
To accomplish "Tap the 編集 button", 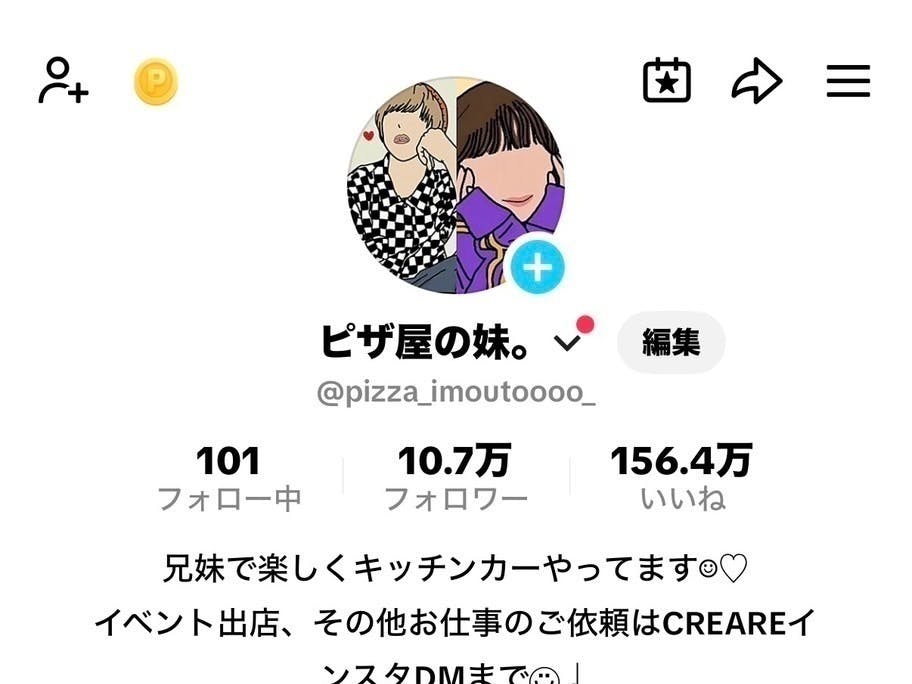I will pyautogui.click(x=670, y=343).
